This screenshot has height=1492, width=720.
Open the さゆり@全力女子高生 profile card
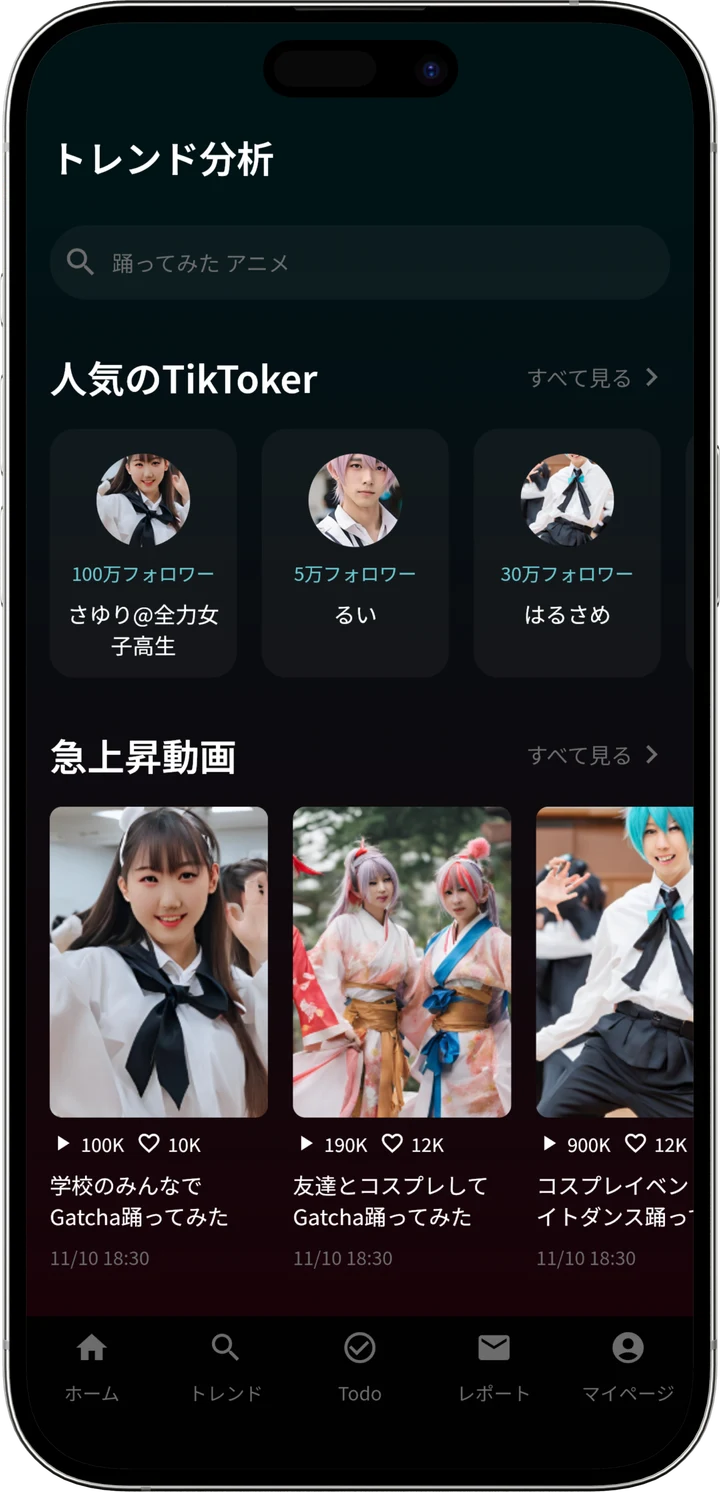click(143, 553)
